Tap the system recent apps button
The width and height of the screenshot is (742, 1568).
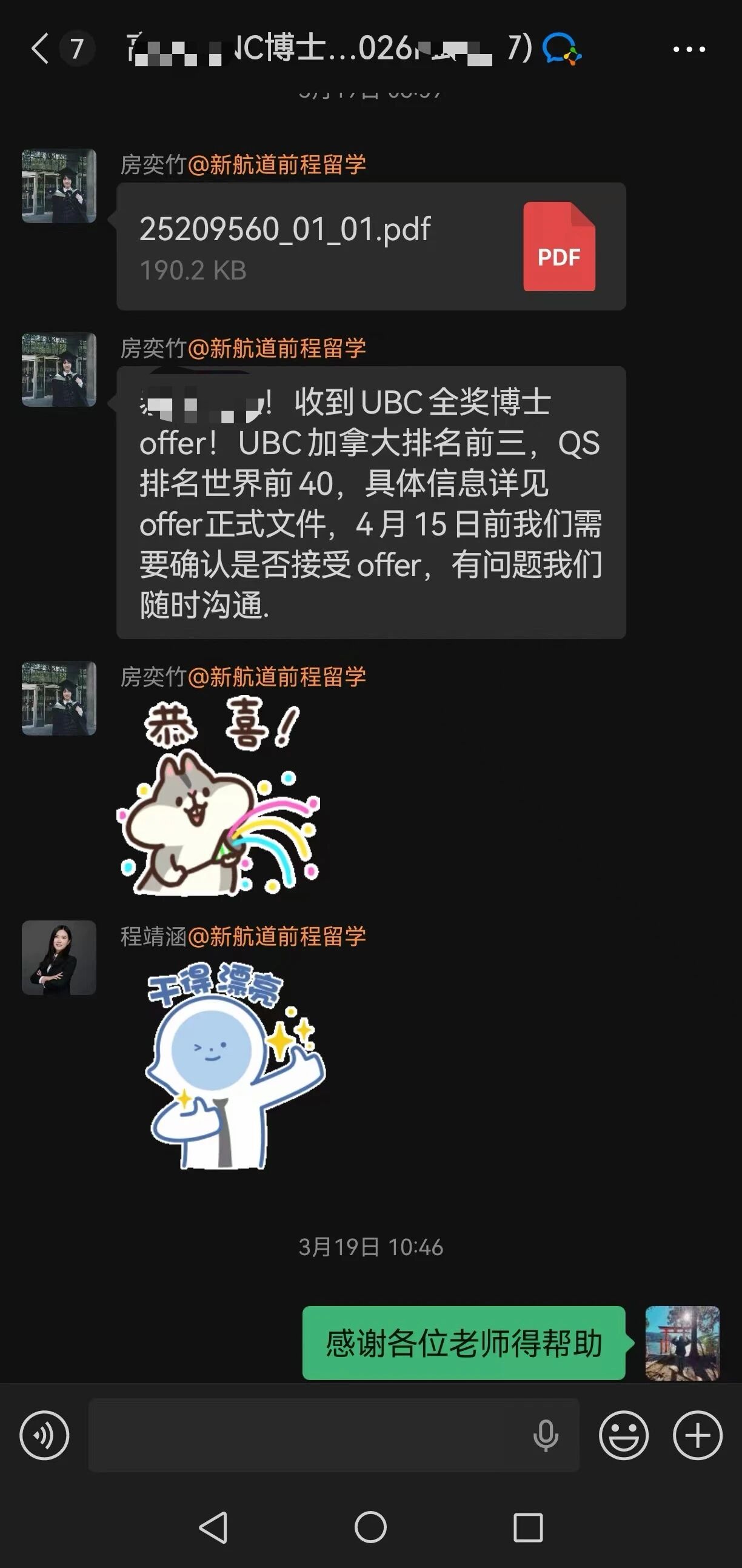[x=528, y=1527]
